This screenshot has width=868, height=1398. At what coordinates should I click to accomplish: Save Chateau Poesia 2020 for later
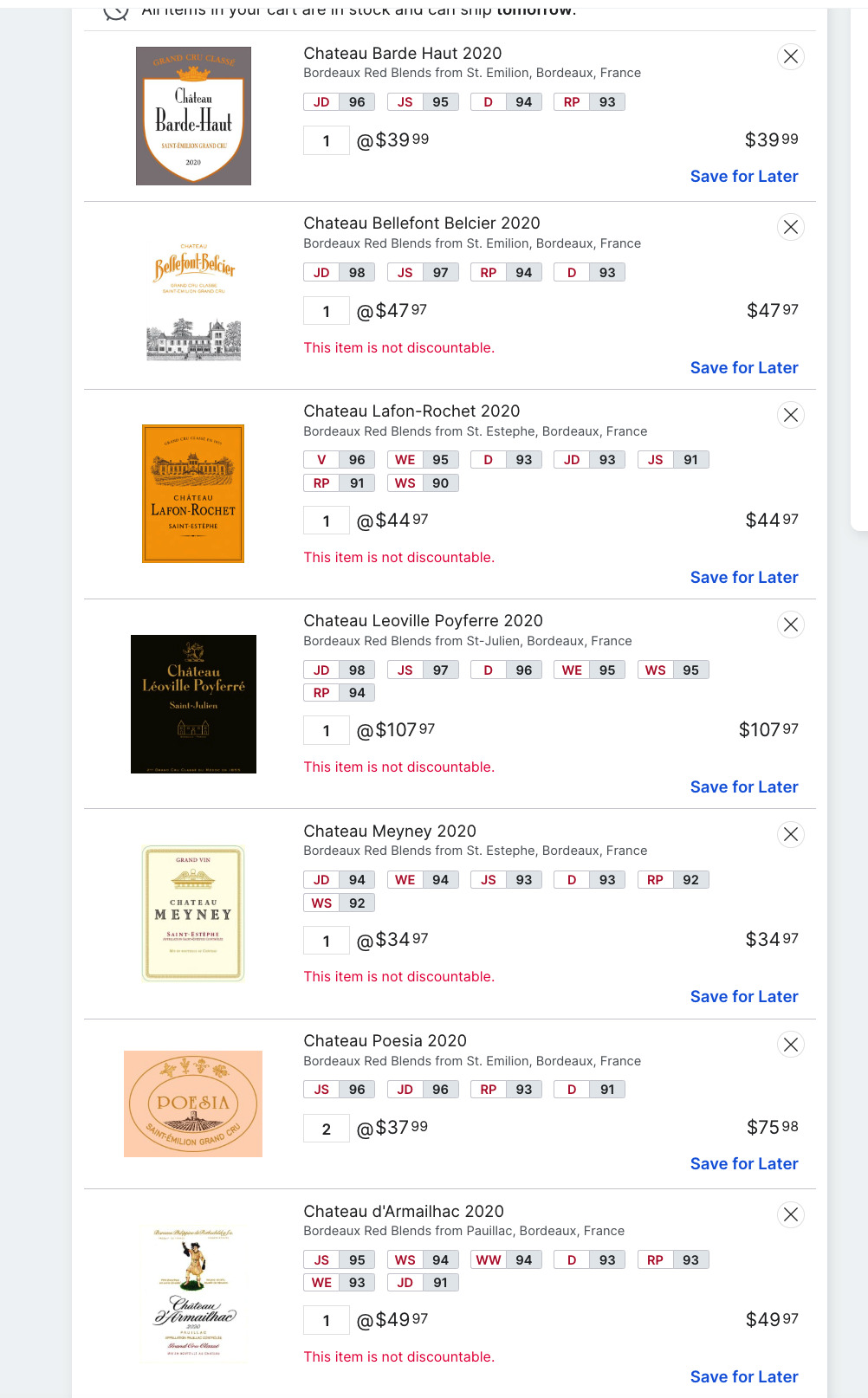[744, 1164]
